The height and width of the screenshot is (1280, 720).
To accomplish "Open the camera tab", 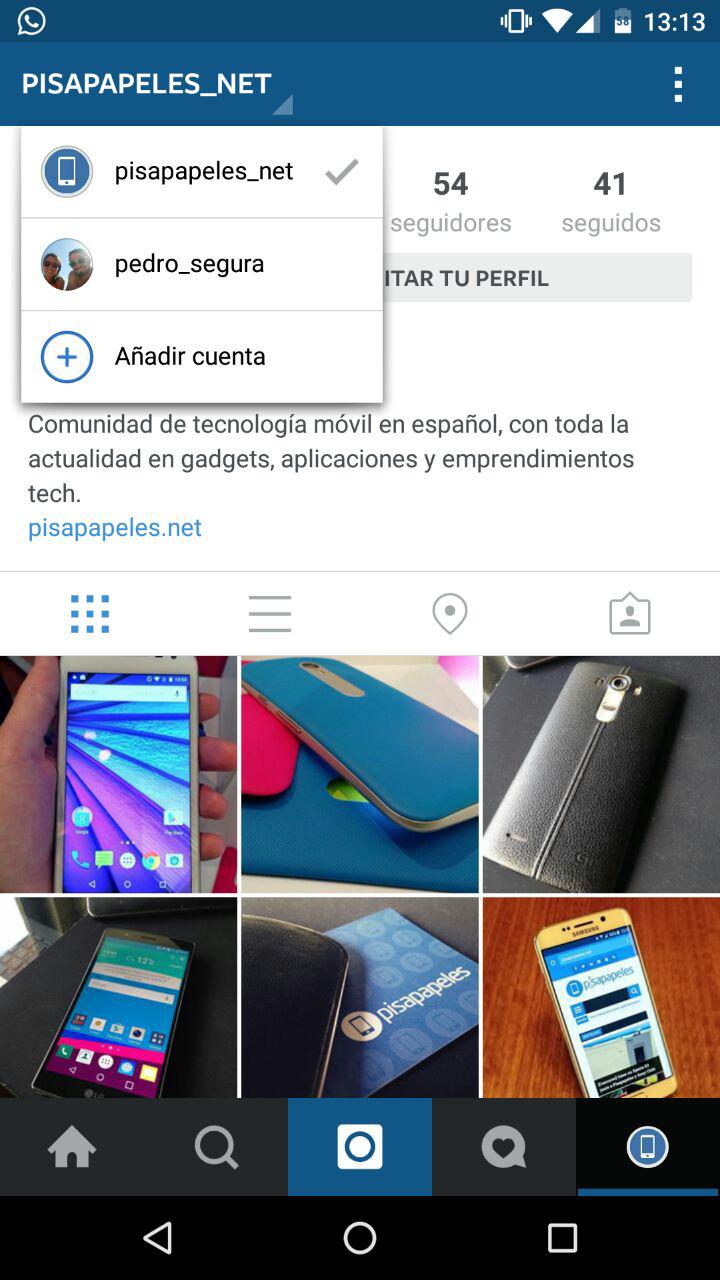I will (x=360, y=1147).
